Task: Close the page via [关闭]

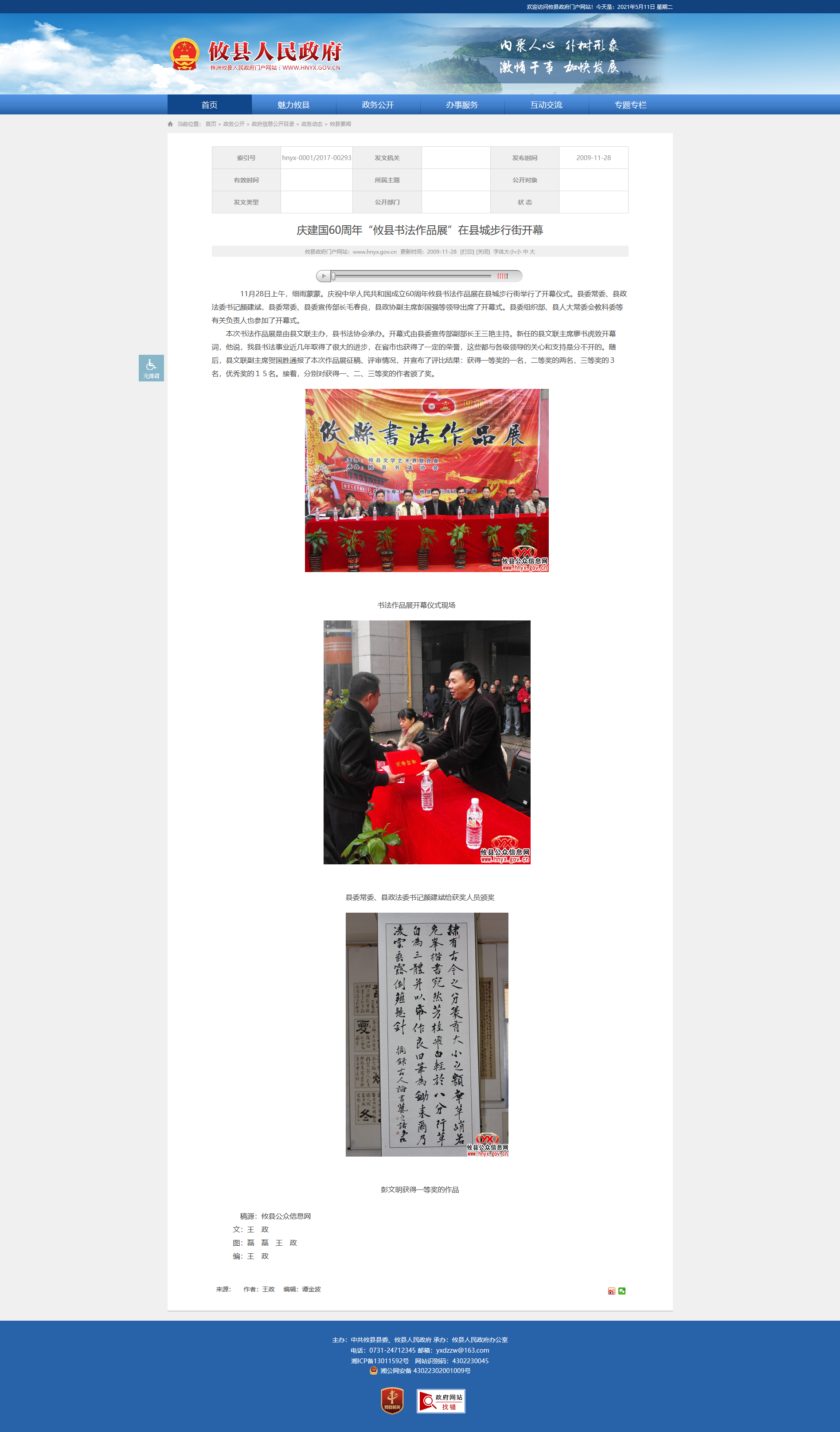Action: coord(483,252)
